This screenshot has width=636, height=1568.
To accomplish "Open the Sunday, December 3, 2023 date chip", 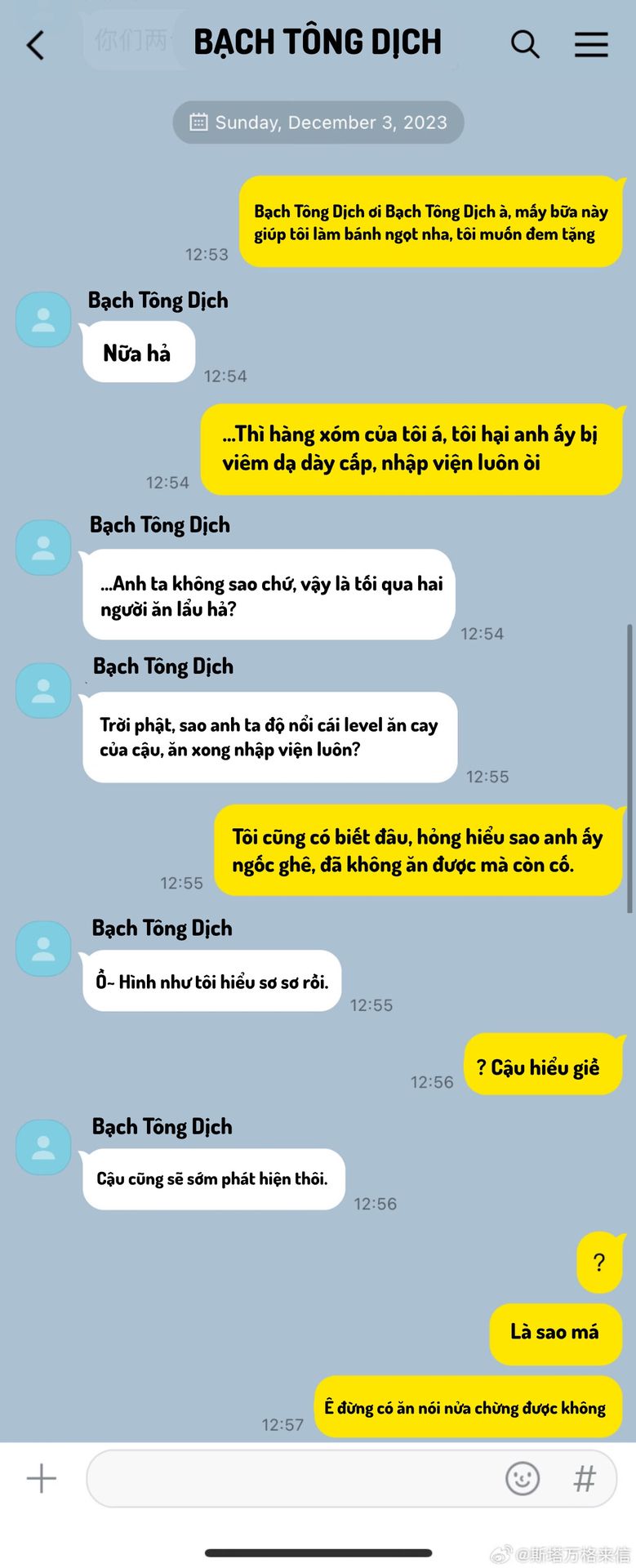I will point(318,122).
